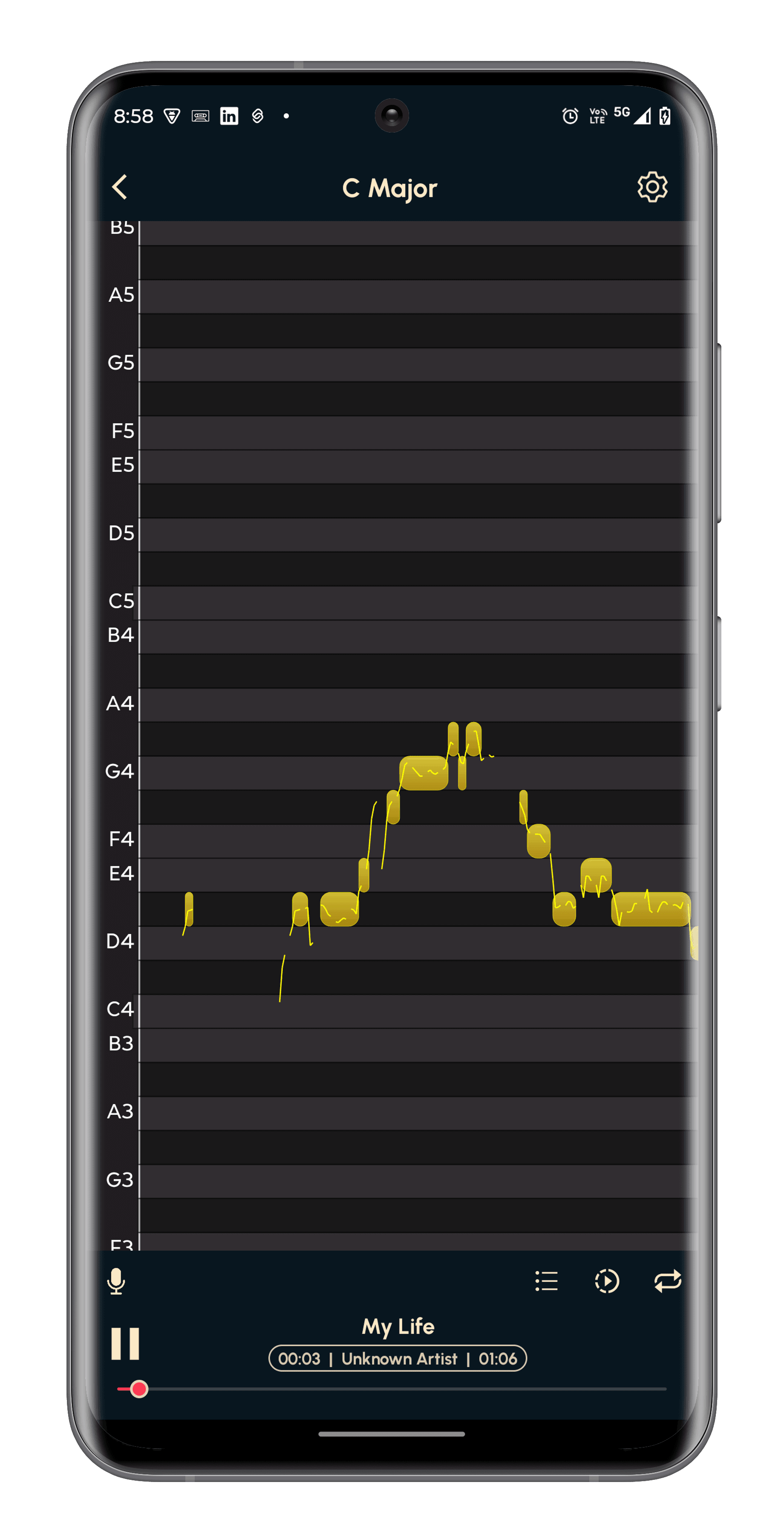The height and width of the screenshot is (1534, 784).
Task: Pause the song My Life
Action: [x=125, y=1344]
